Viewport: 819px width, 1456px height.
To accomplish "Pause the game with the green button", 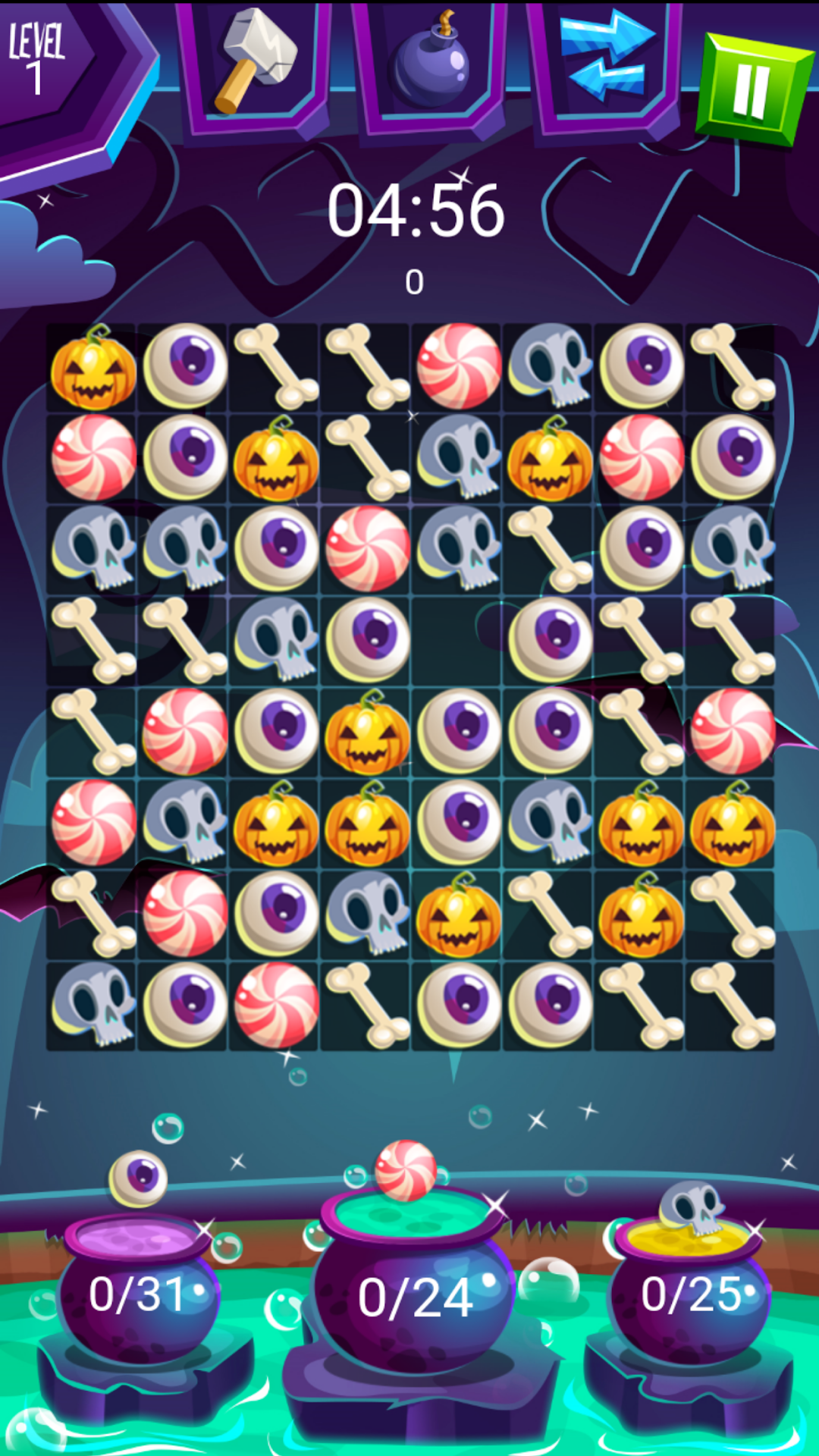I will pos(752,89).
